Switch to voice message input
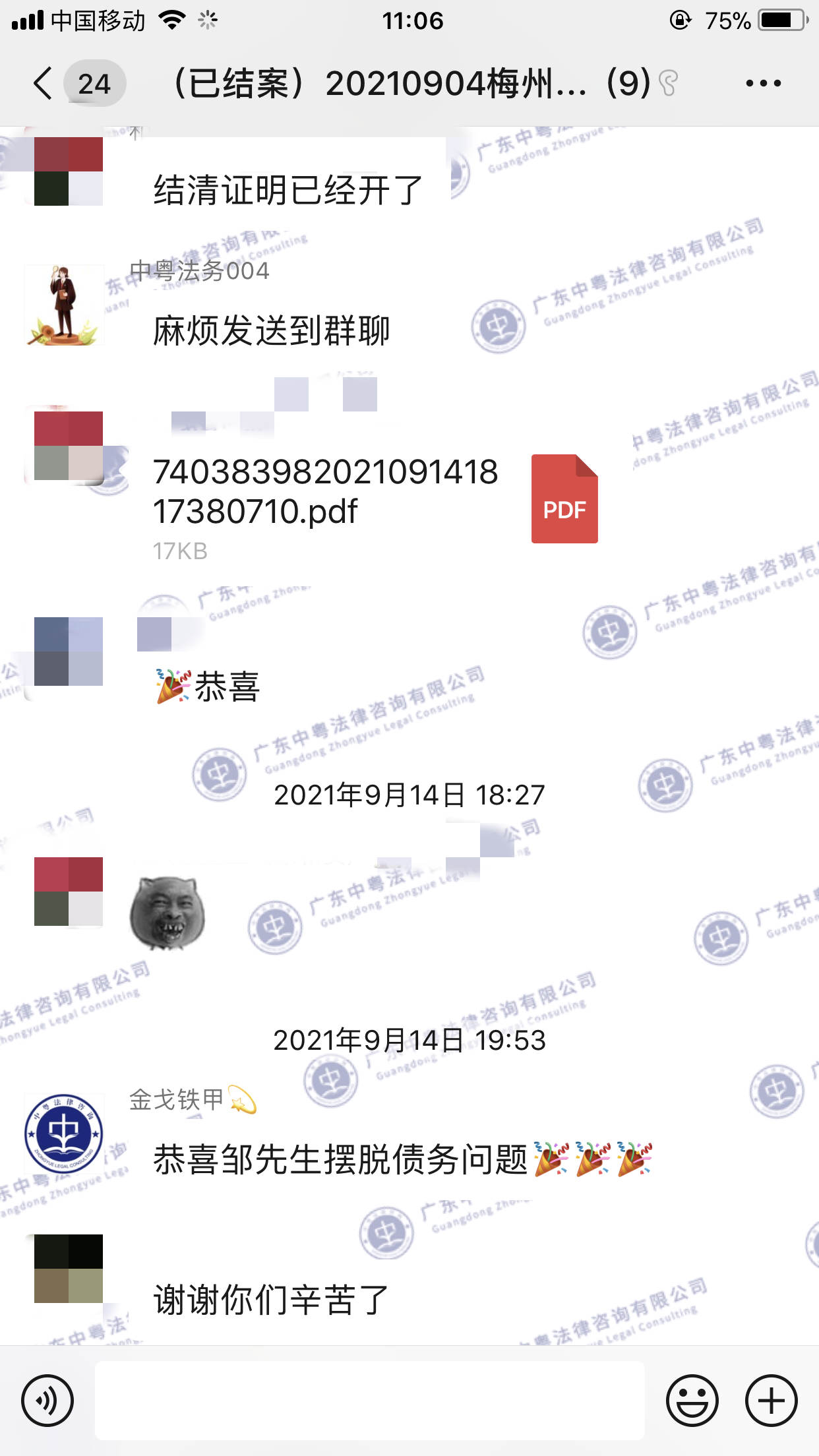The width and height of the screenshot is (819, 1456). pos(47,1400)
